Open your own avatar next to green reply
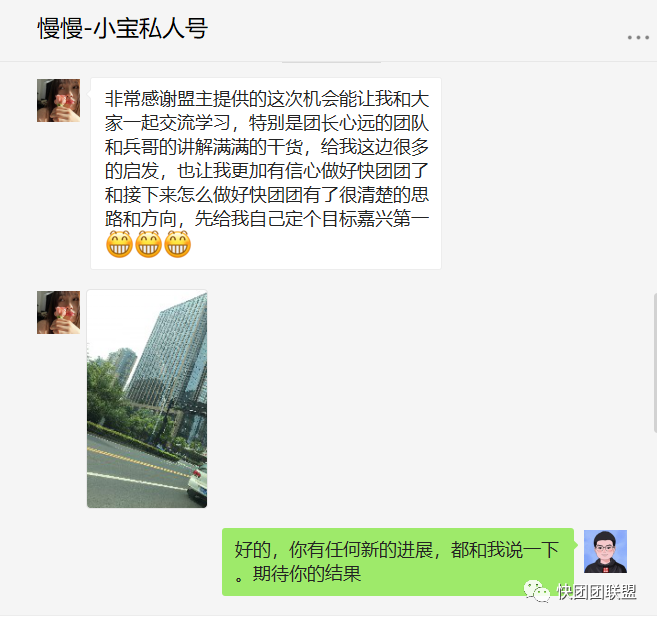 click(x=605, y=551)
